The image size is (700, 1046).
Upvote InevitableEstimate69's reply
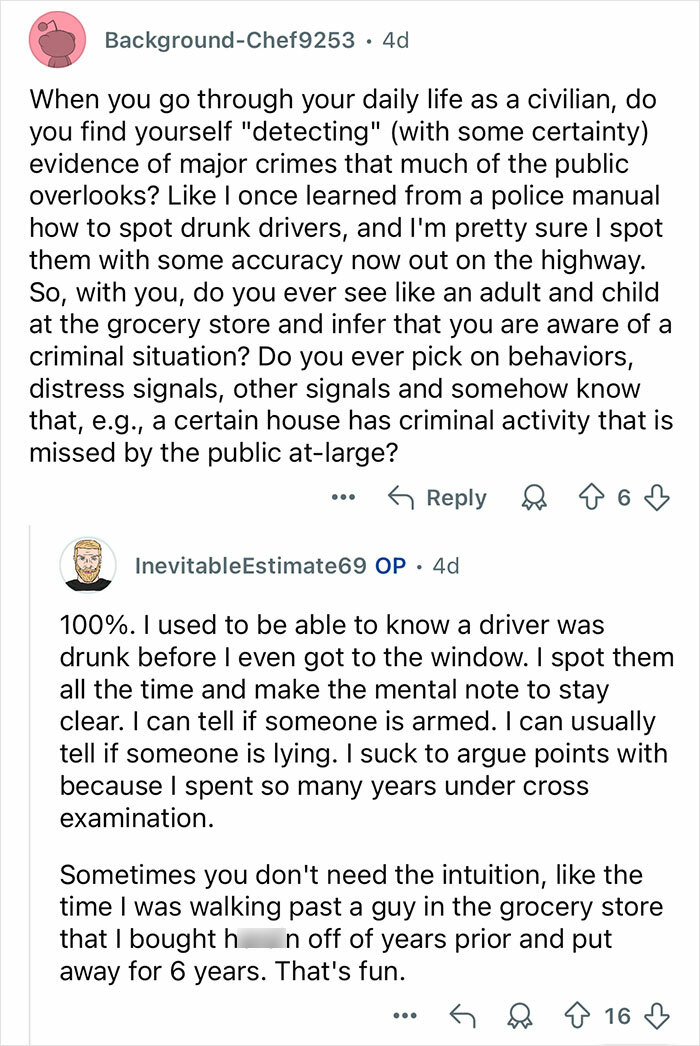click(x=578, y=1016)
